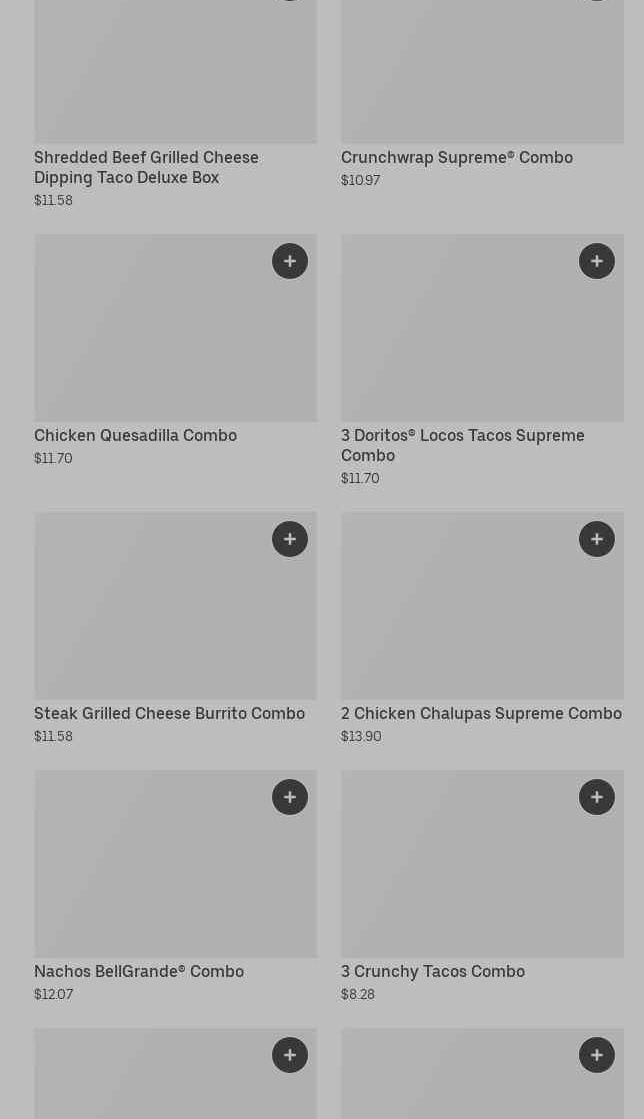Open 3 Doritos Locos Tacos Supreme Combo

click(462, 445)
